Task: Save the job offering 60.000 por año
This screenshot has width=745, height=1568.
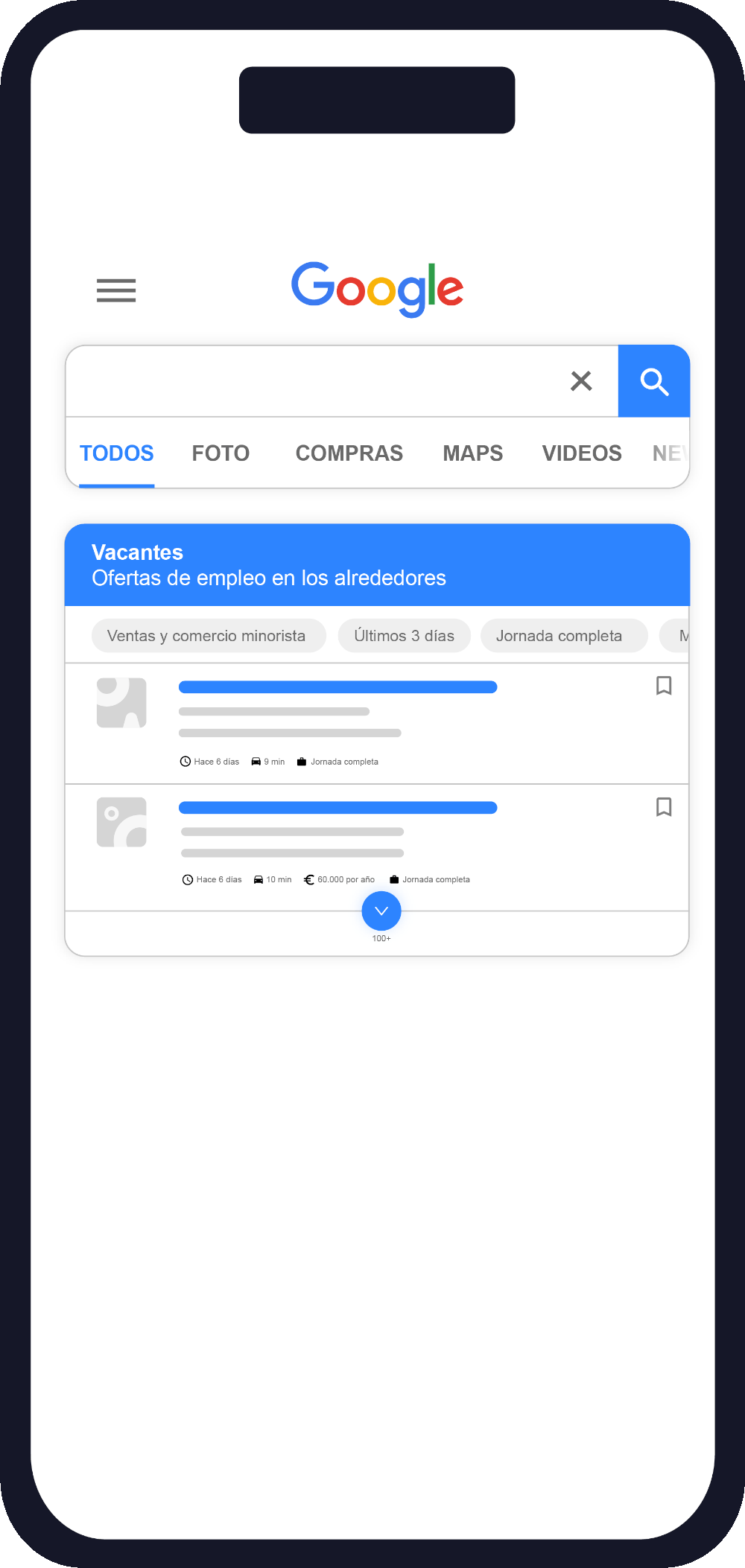Action: click(664, 807)
